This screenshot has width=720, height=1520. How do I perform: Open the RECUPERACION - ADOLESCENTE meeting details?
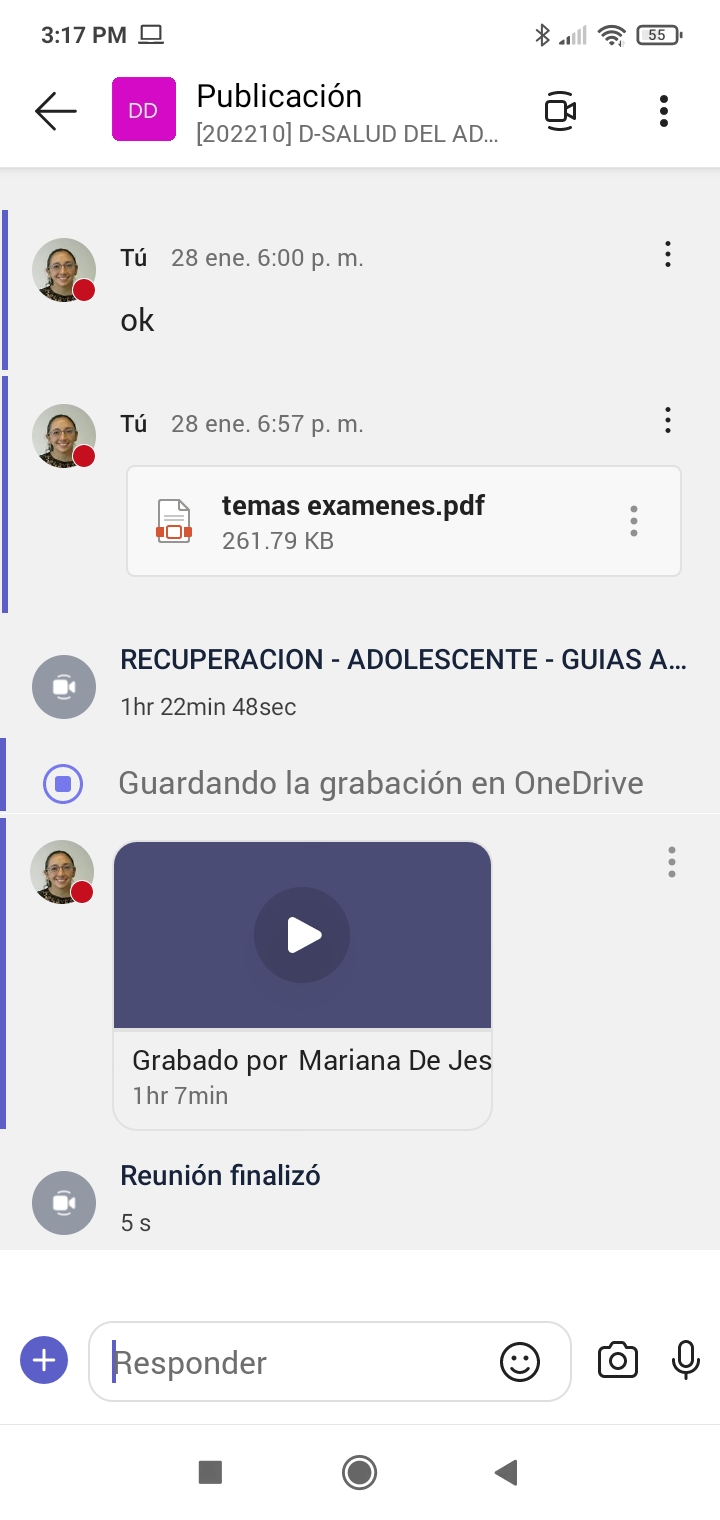(x=402, y=660)
